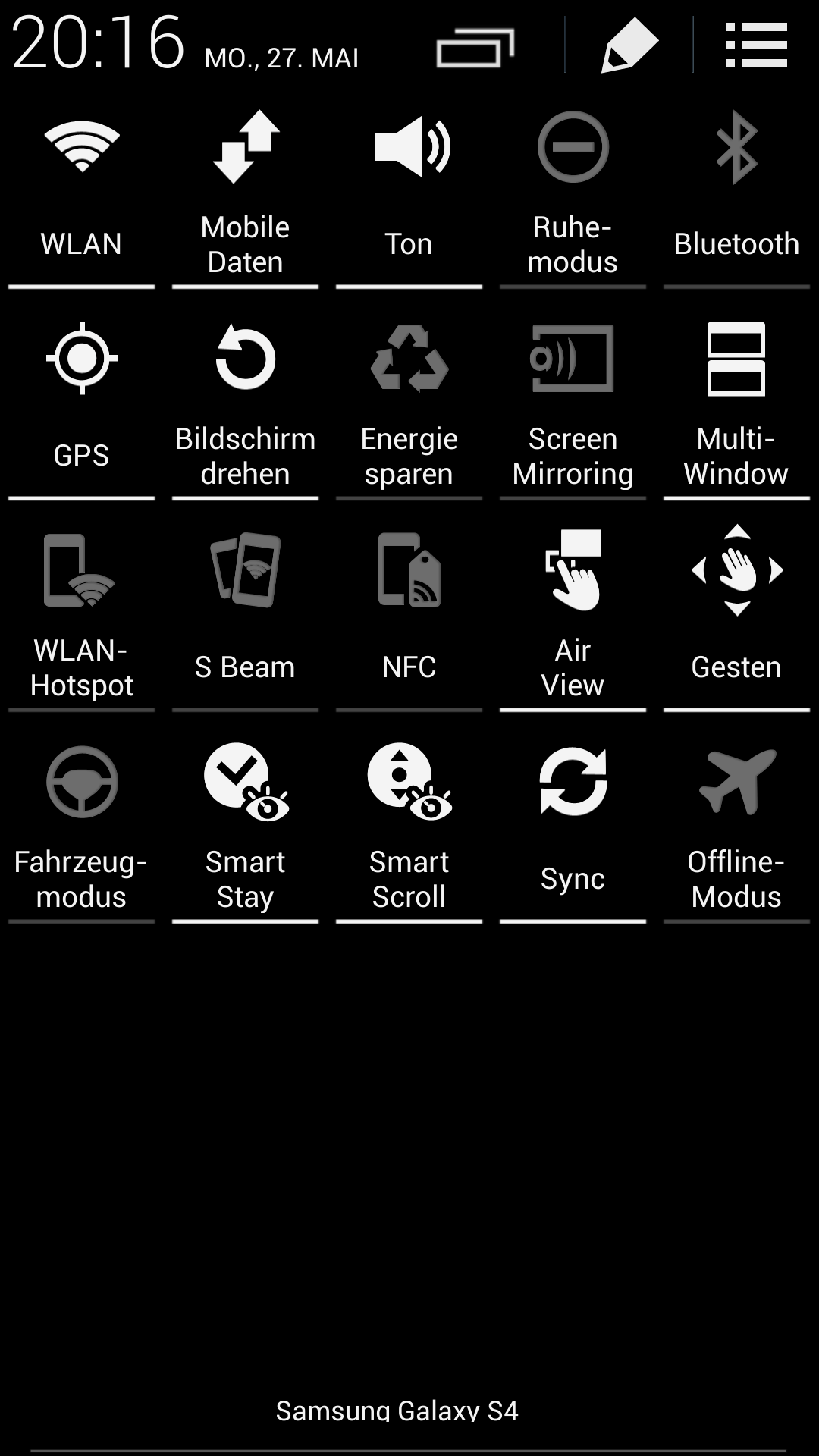The height and width of the screenshot is (1456, 819).
Task: Toggle Bildschirm drehen
Action: click(245, 406)
